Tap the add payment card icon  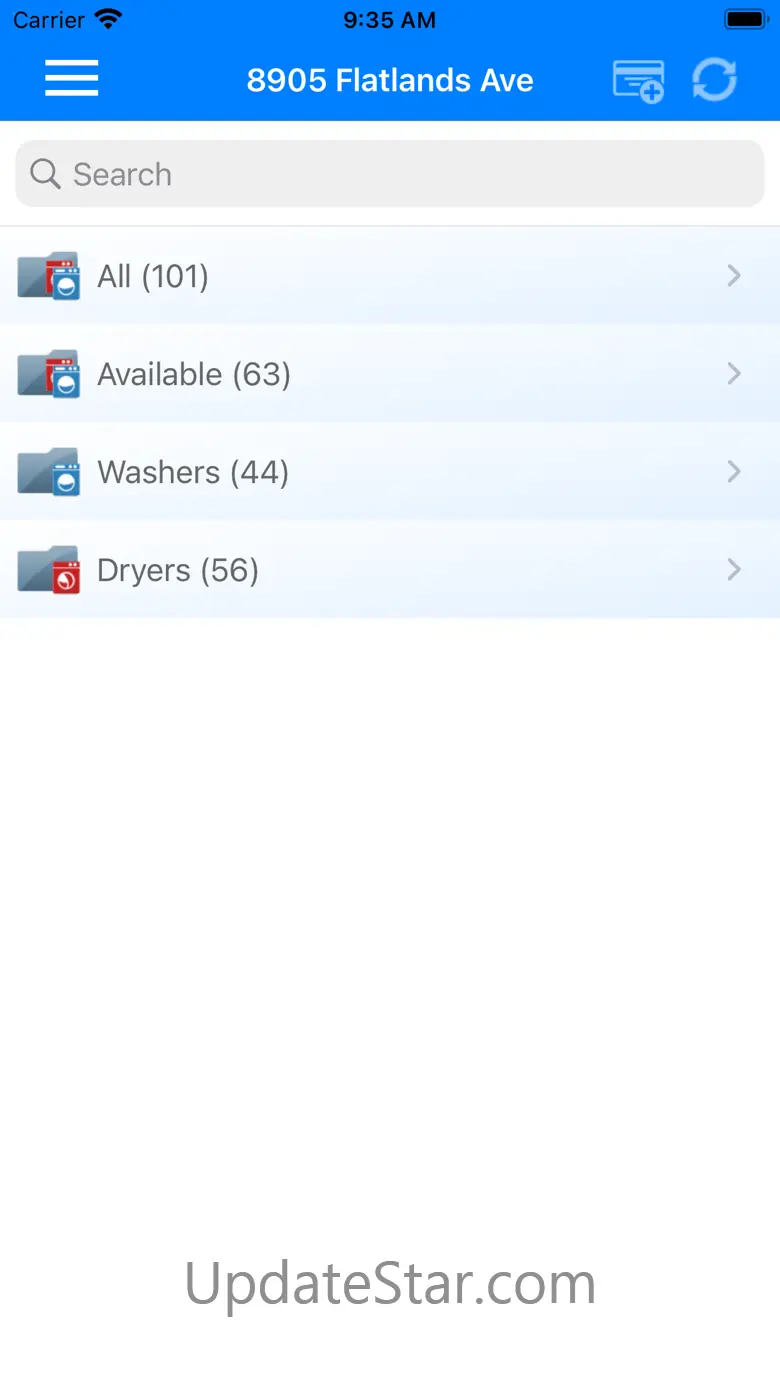pos(639,81)
